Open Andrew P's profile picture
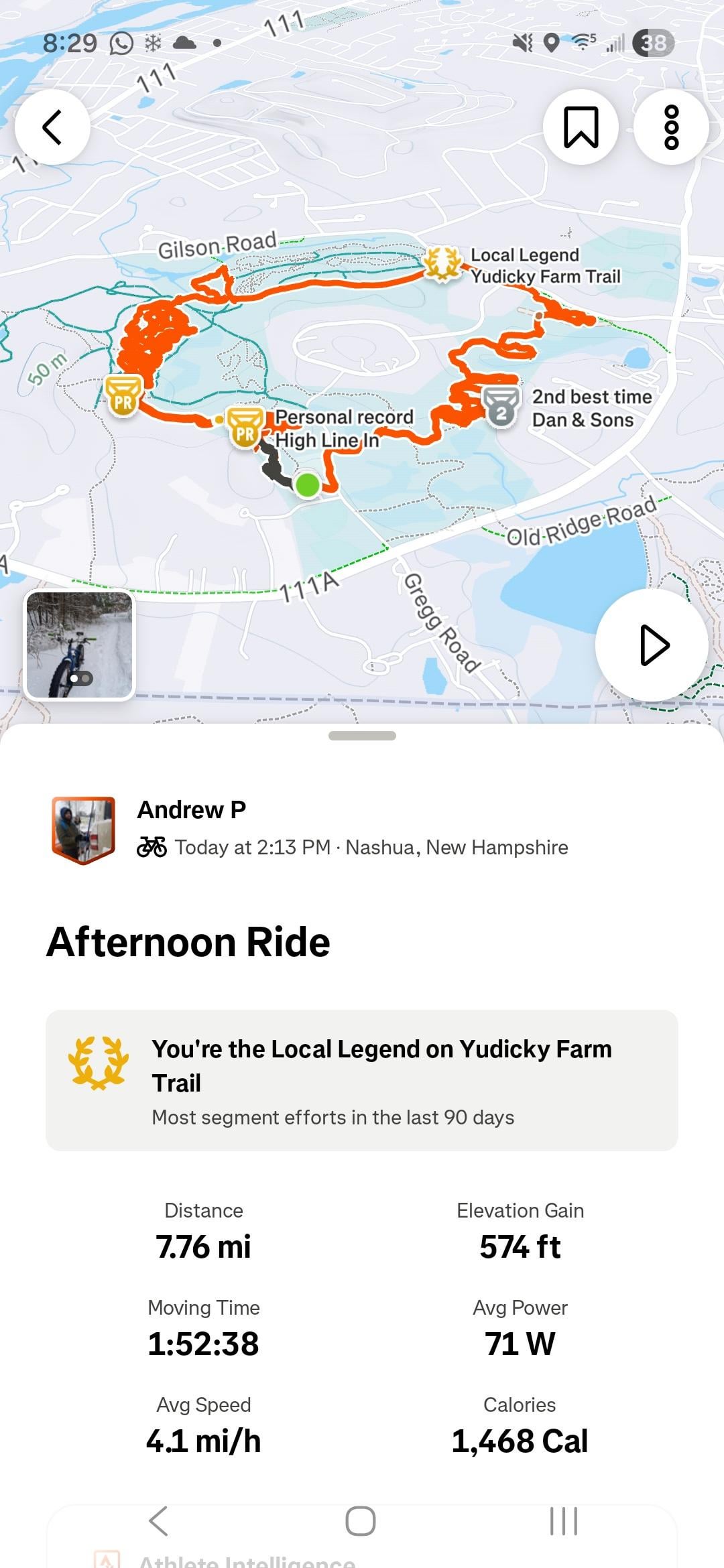 click(x=84, y=830)
